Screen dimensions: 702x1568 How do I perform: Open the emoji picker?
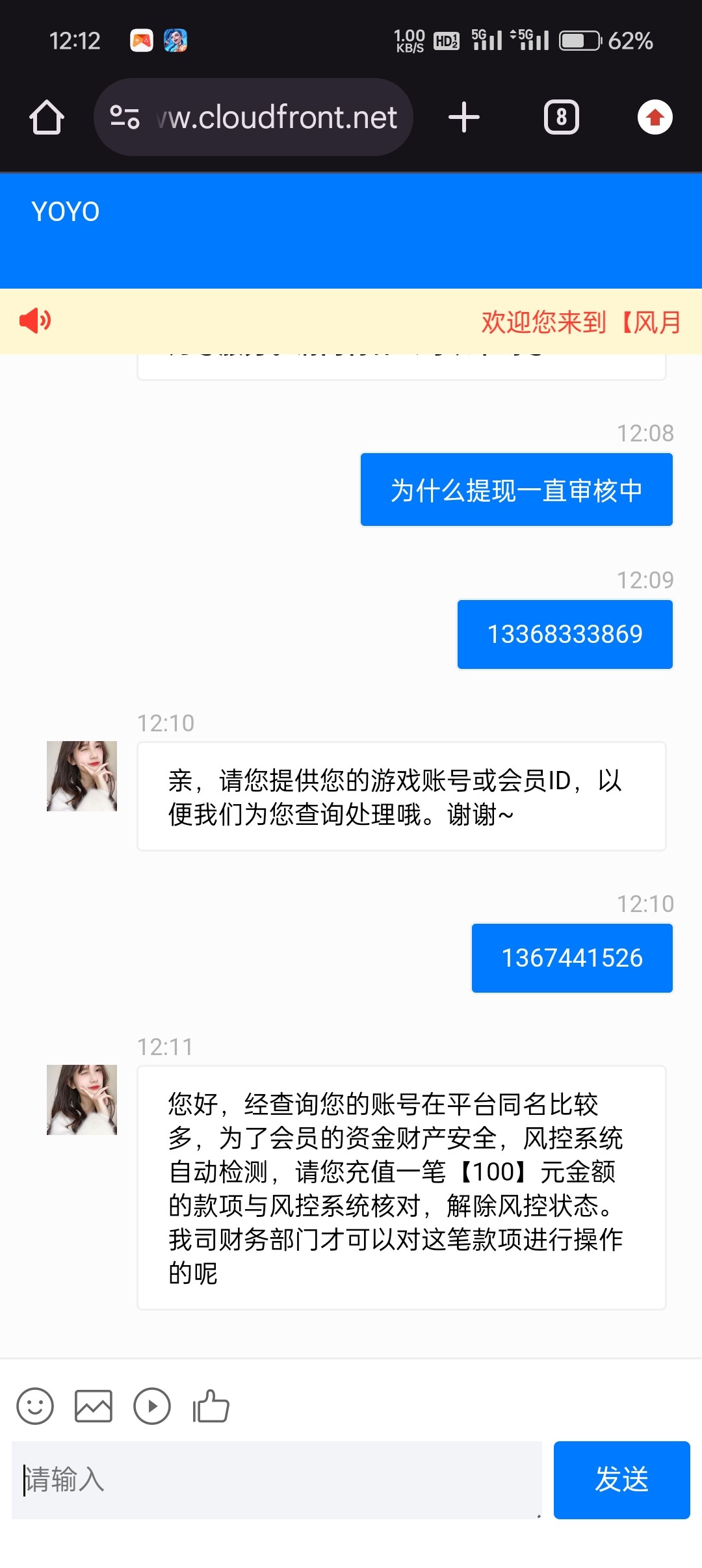35,1406
